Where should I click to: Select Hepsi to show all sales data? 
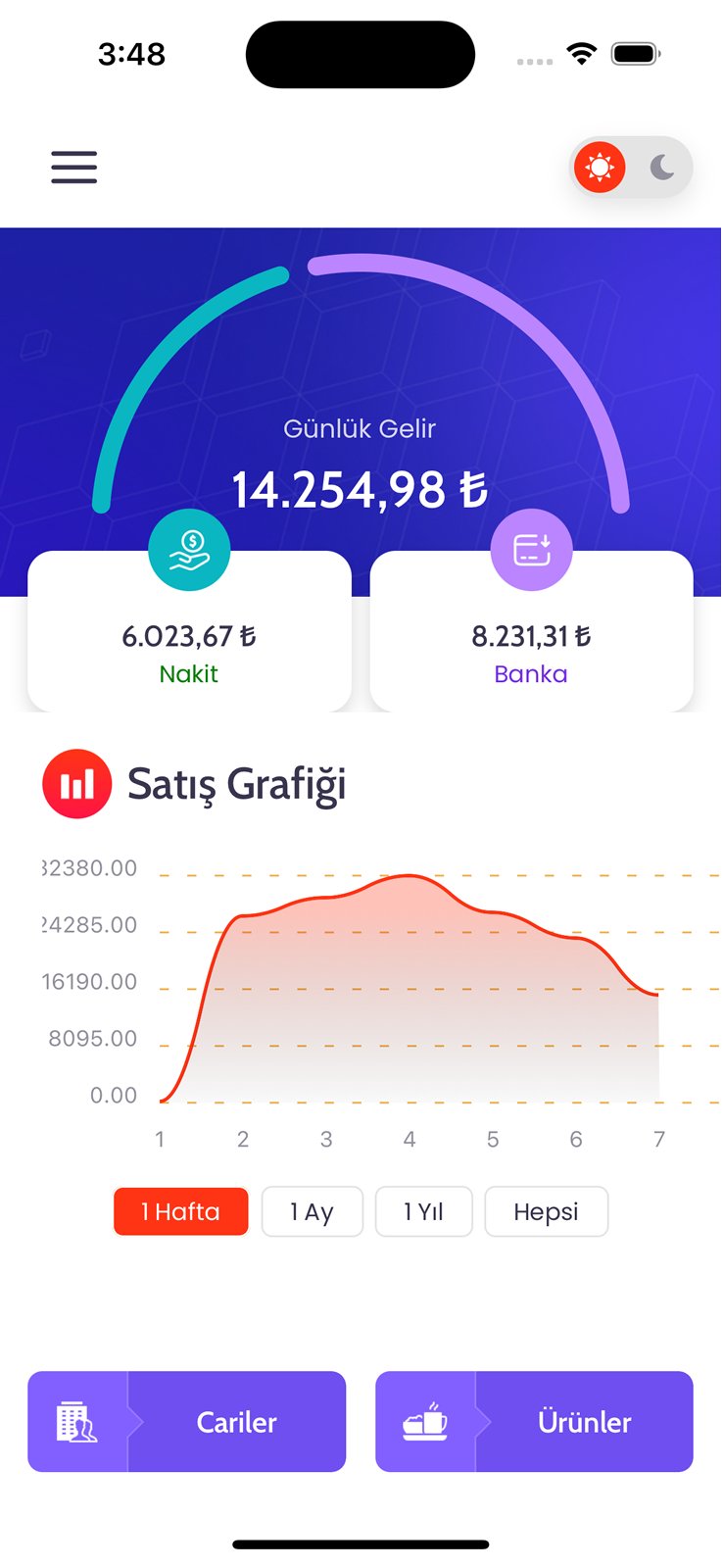546,1211
